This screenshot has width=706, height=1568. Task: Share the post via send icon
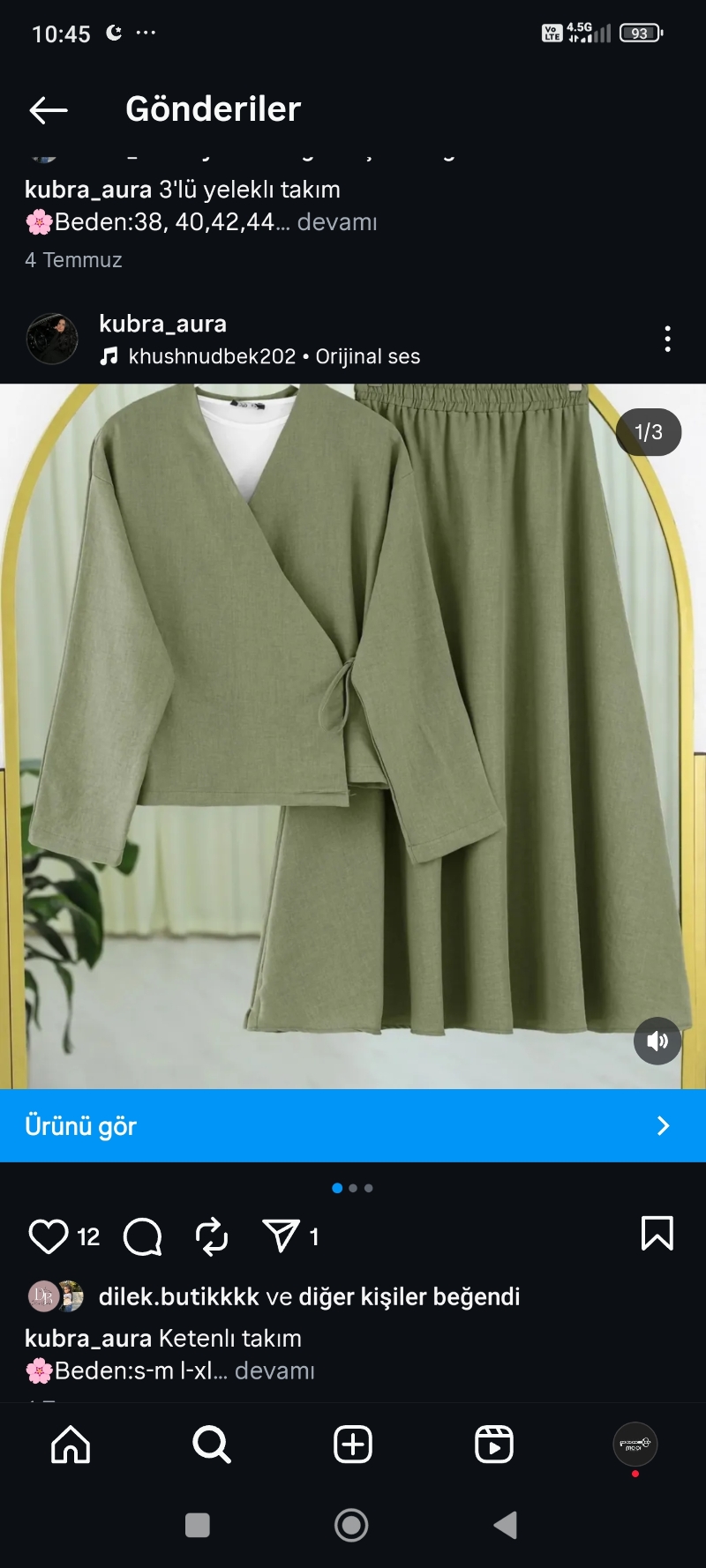282,1236
